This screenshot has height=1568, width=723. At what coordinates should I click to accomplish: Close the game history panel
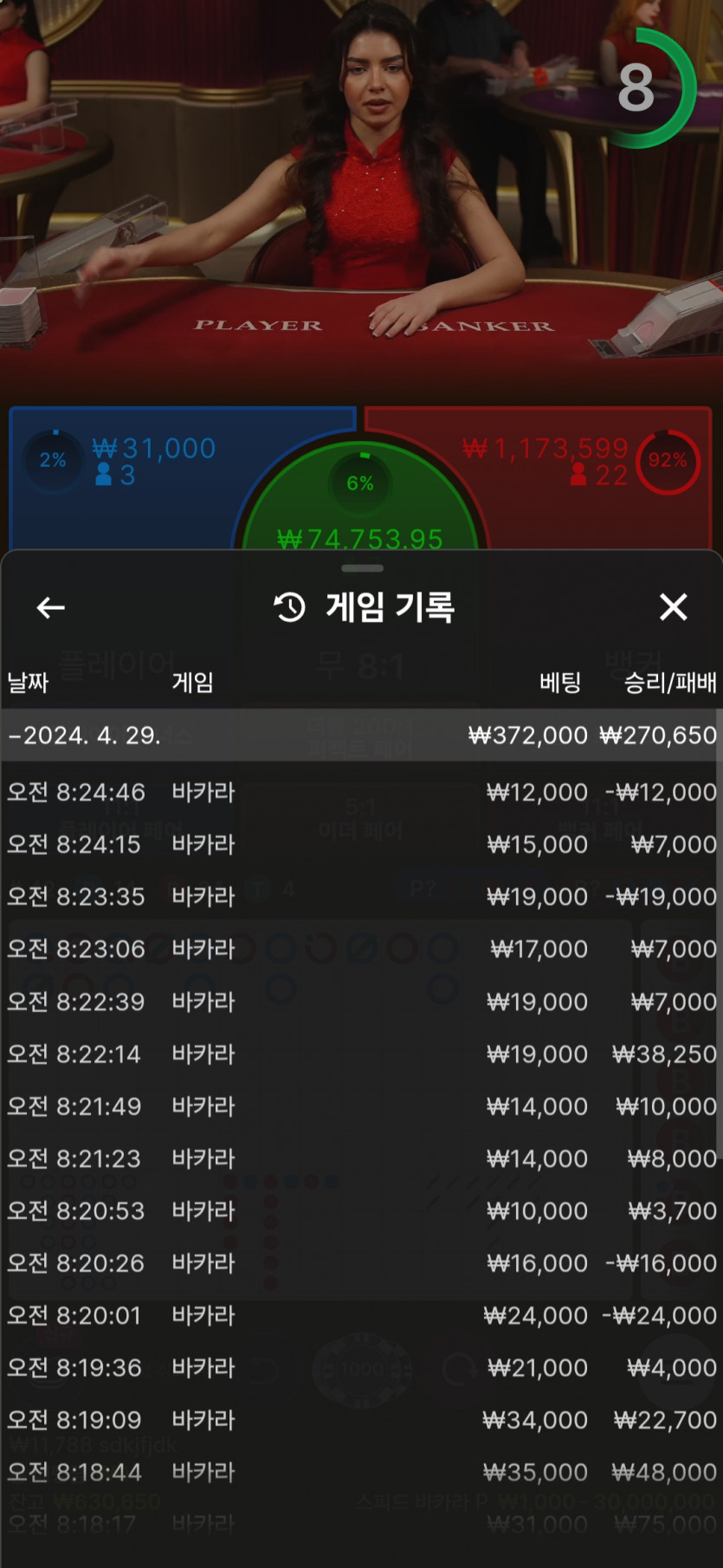point(673,607)
